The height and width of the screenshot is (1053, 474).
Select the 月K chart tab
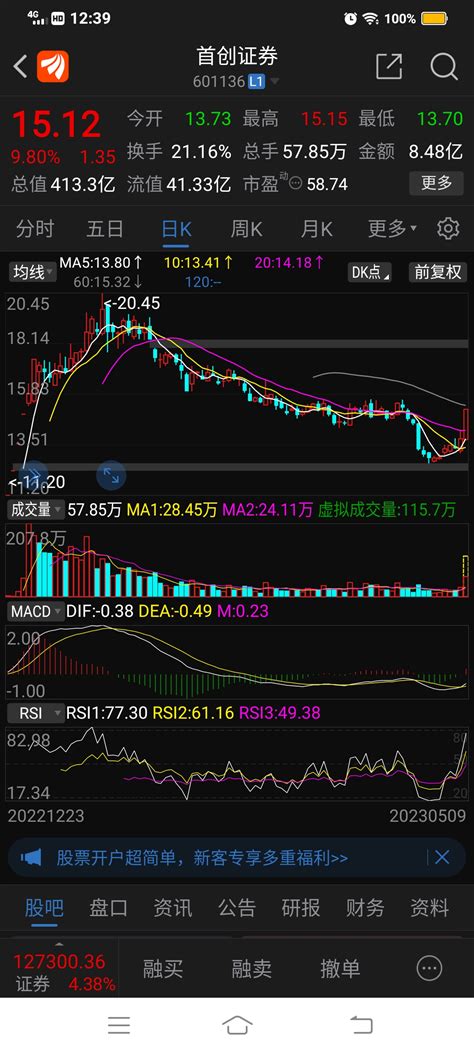click(316, 229)
